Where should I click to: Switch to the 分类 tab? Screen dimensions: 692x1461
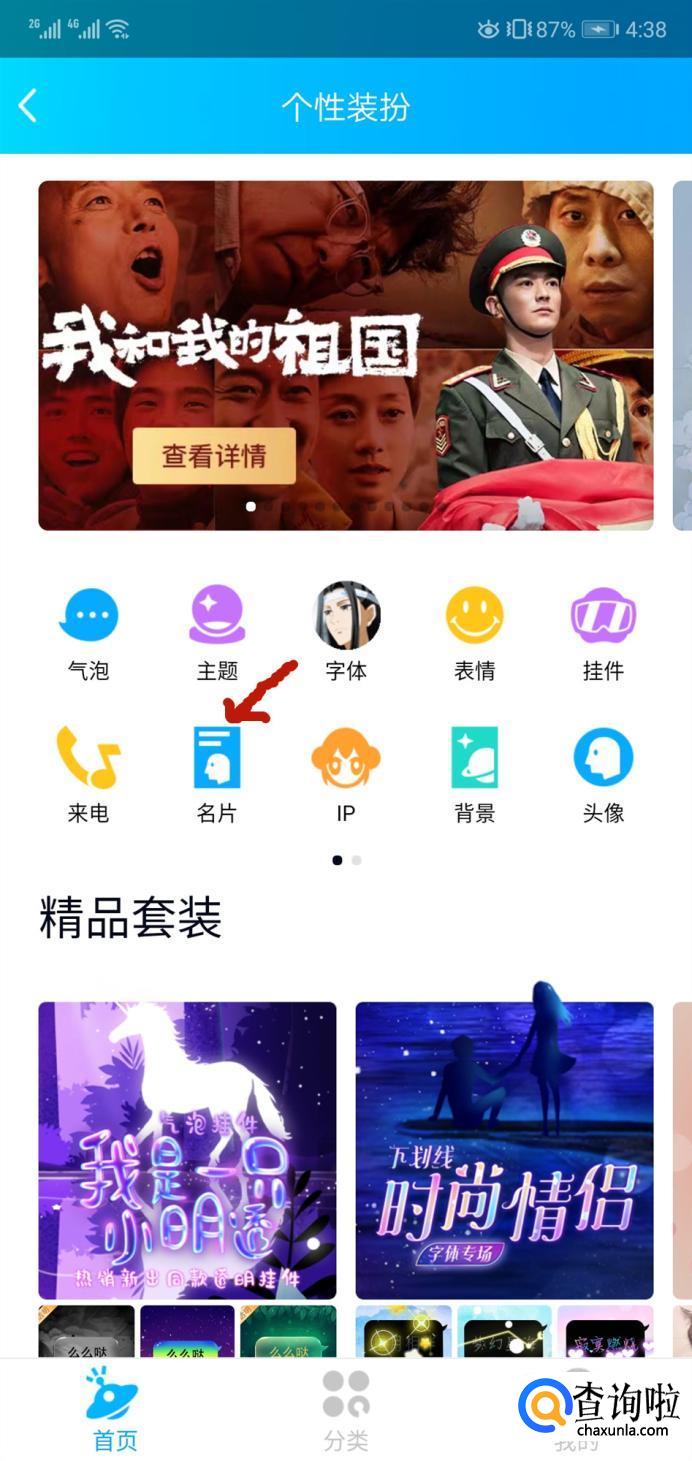tap(346, 1410)
